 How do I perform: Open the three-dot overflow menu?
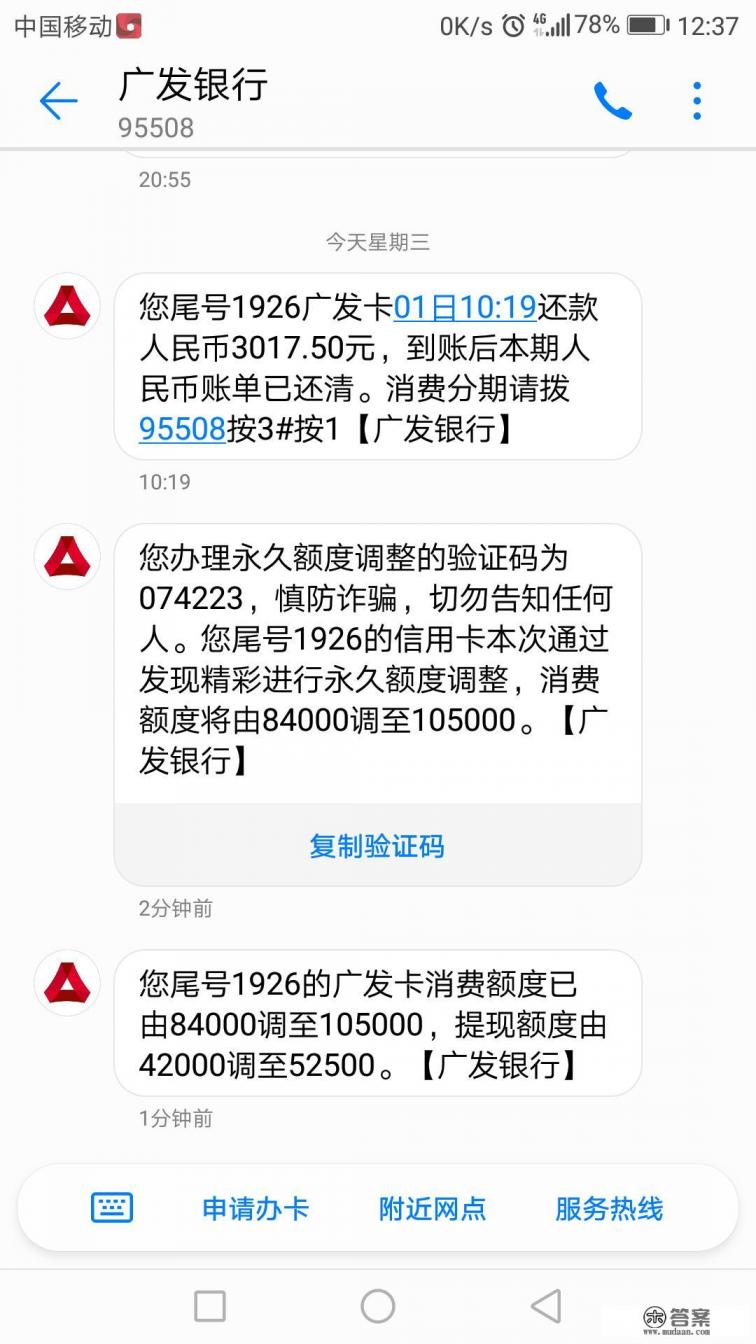696,100
